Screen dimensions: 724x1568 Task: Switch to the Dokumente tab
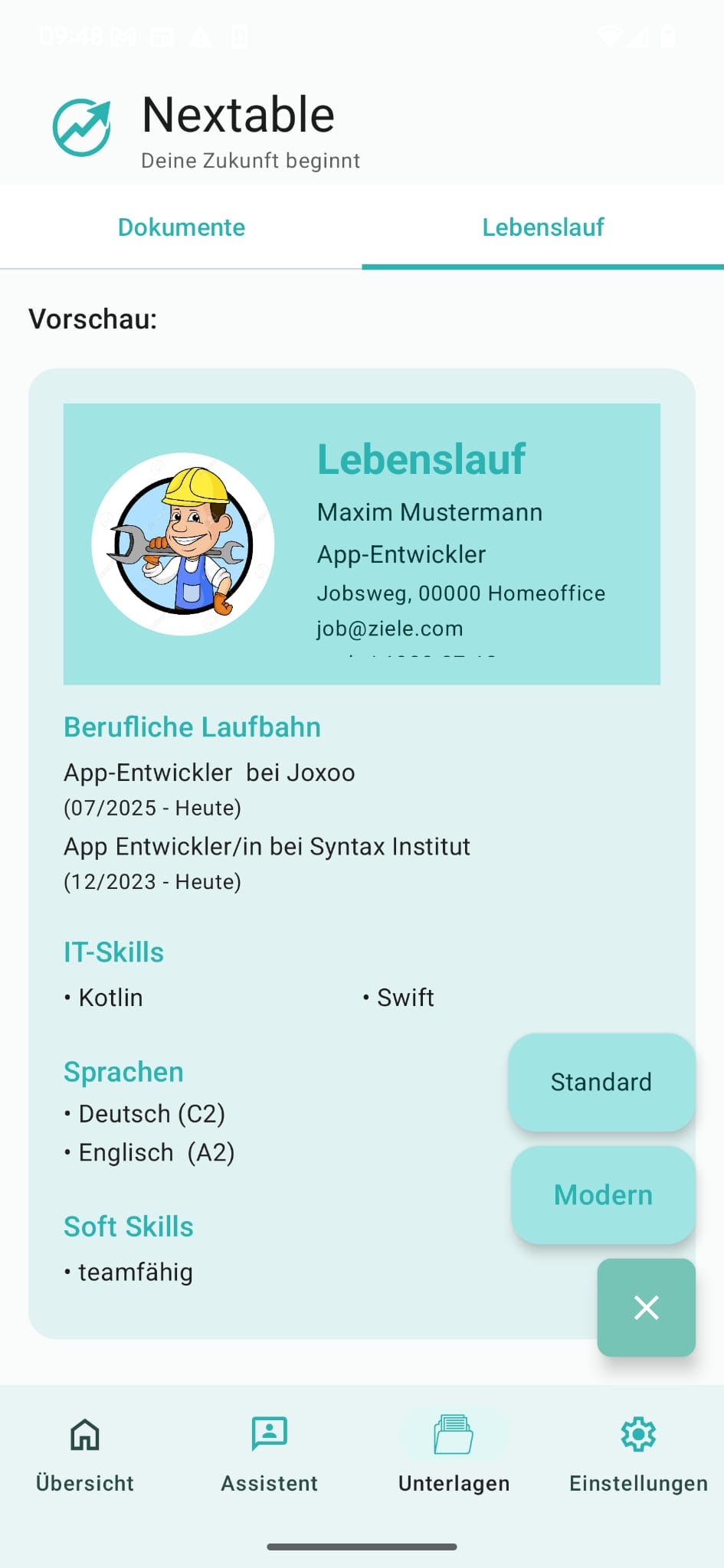[182, 227]
